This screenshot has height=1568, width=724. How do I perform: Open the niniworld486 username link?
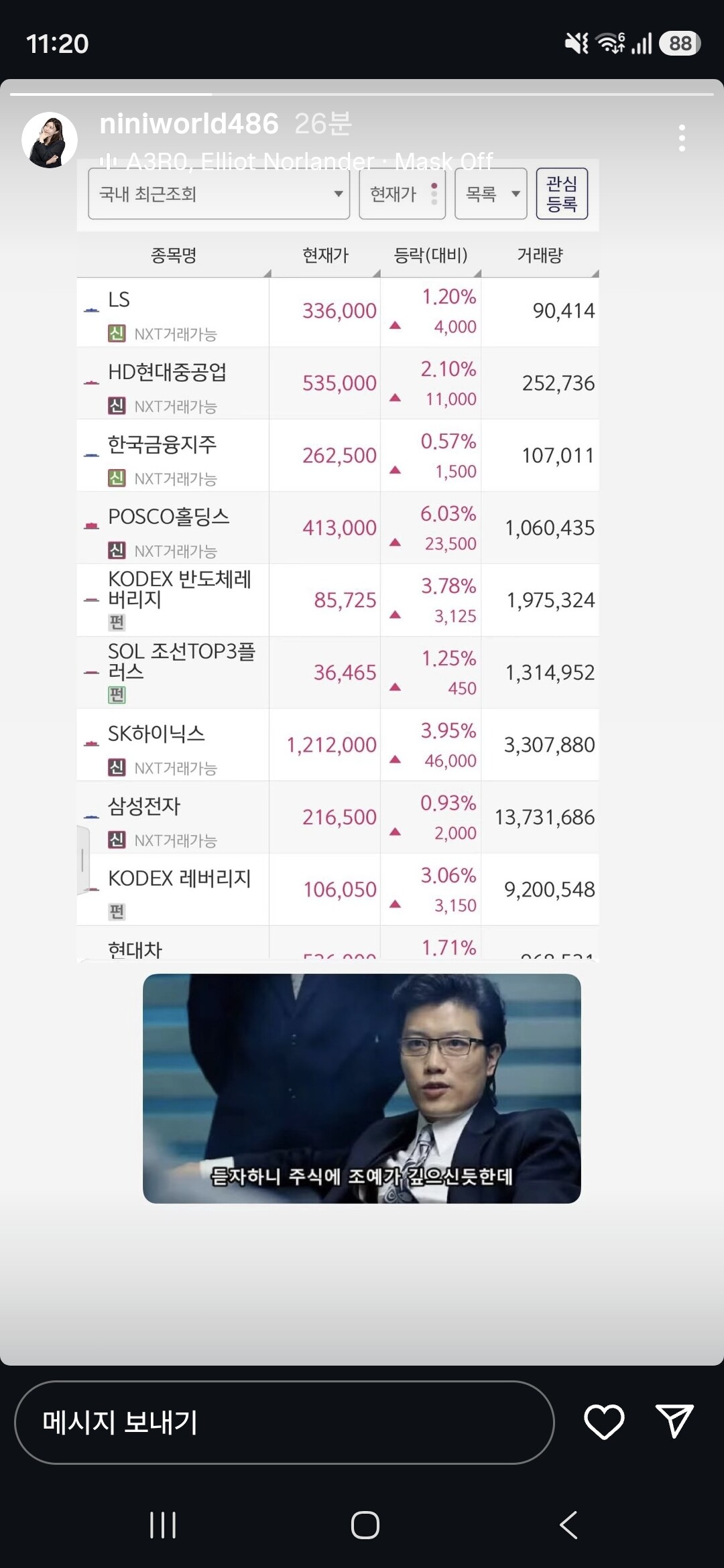coord(189,124)
